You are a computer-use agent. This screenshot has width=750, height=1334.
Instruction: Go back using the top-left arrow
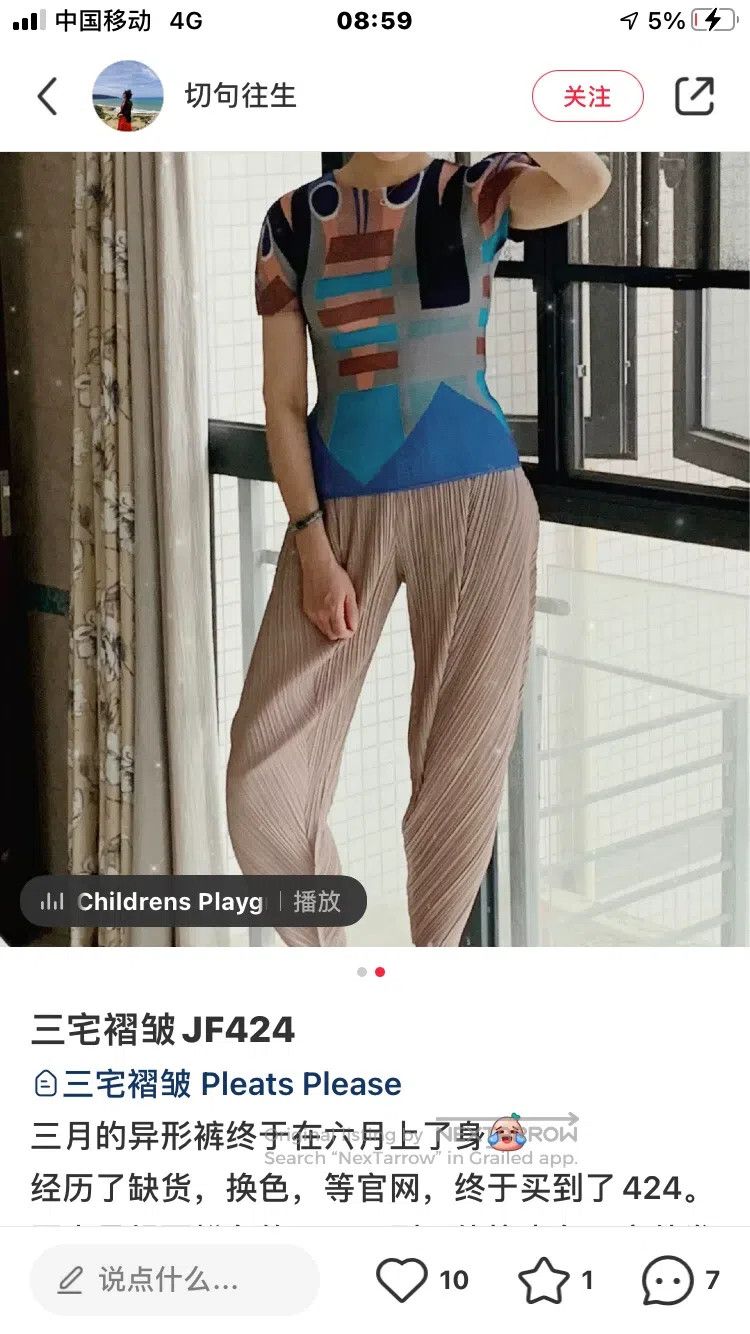point(48,96)
